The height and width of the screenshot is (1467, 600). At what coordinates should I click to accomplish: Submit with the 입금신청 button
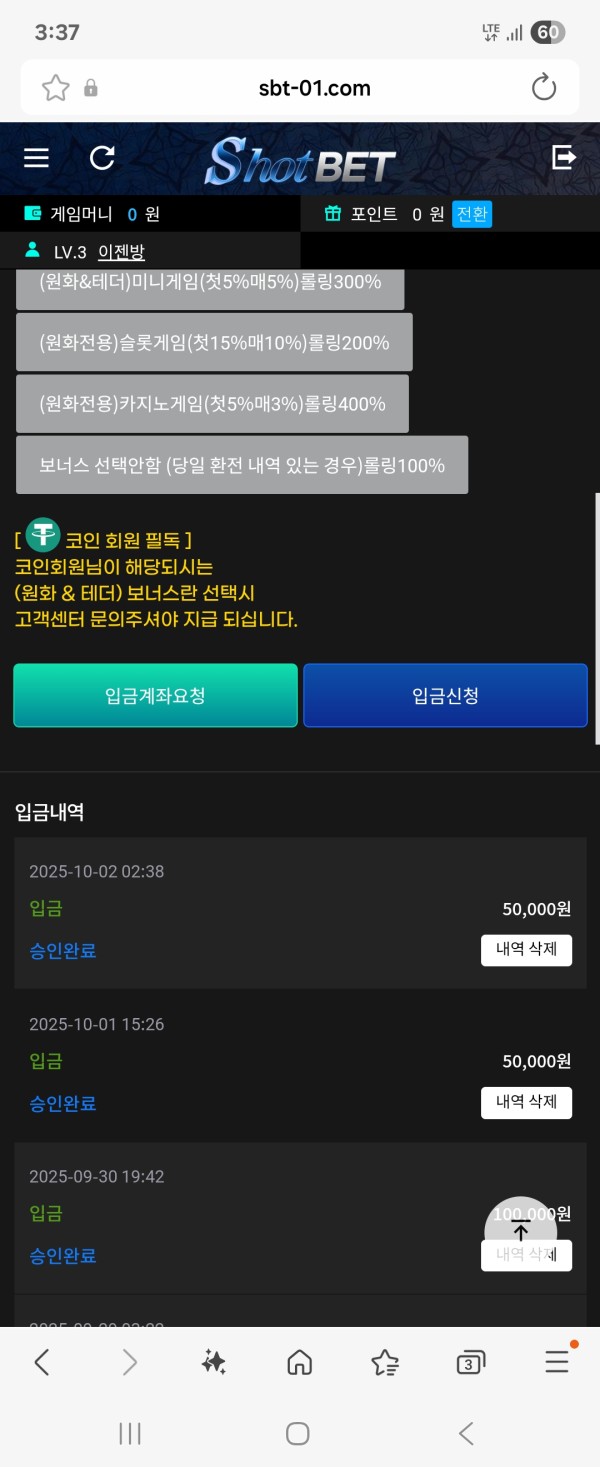point(445,695)
